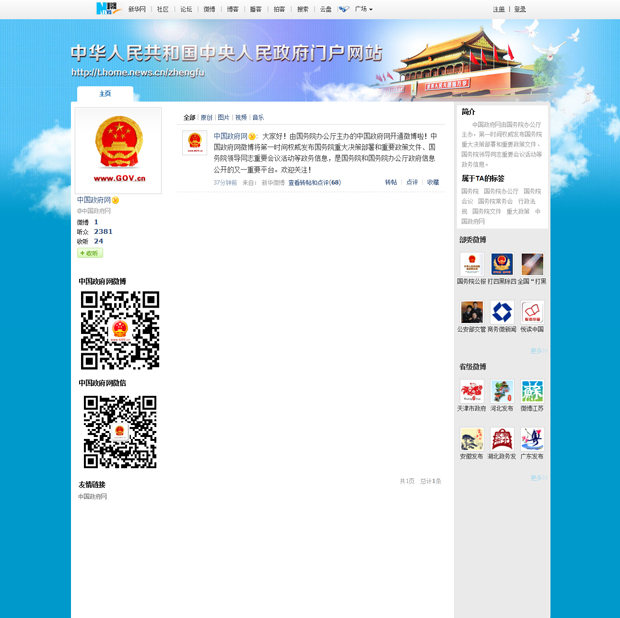Show 更多 under 部委微博

[537, 350]
